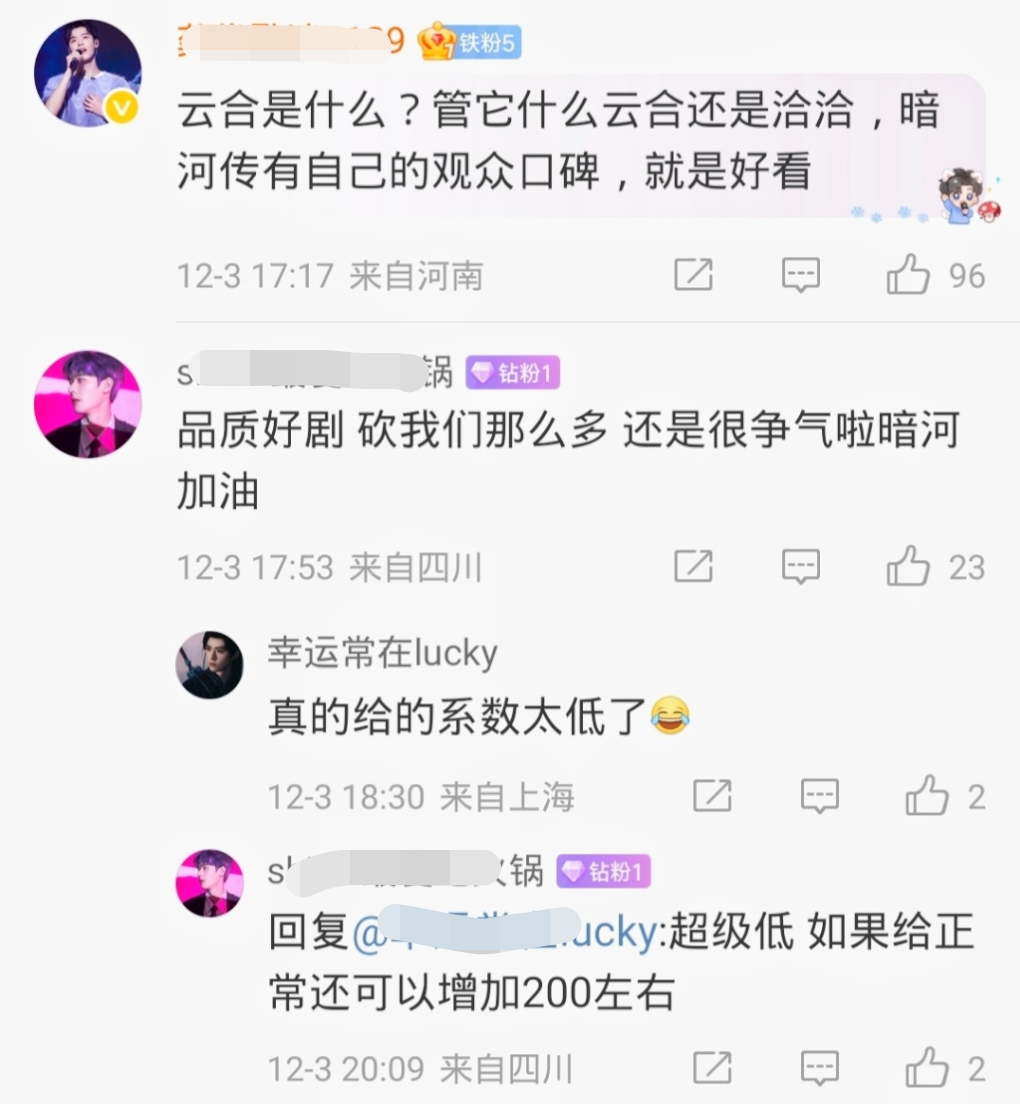Like 幸运常在lucky's reply

point(927,796)
